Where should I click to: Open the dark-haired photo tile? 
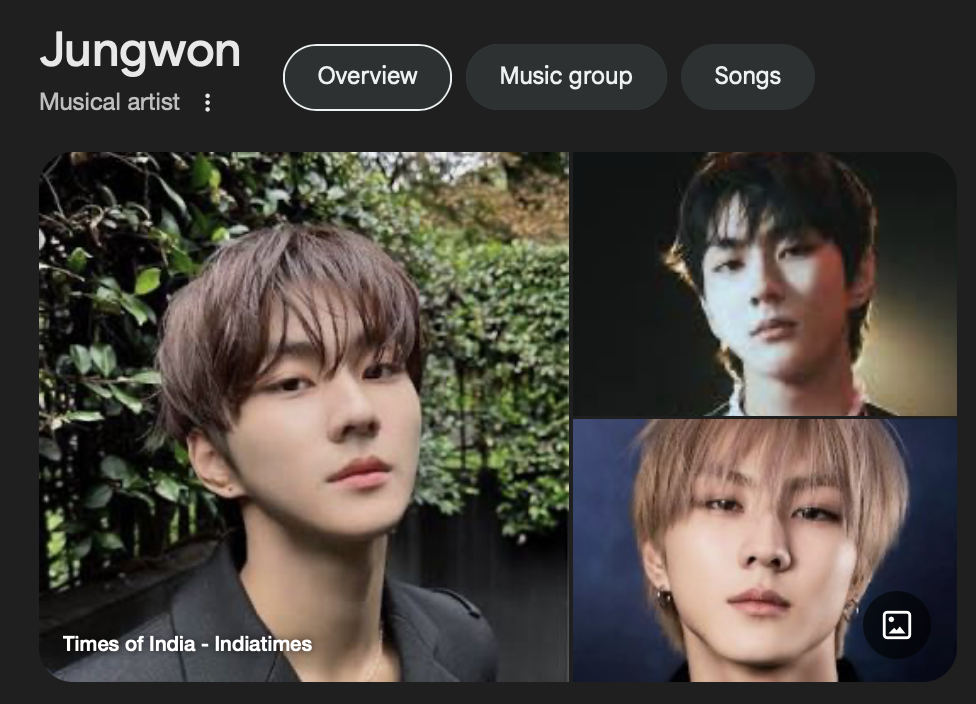click(x=764, y=284)
